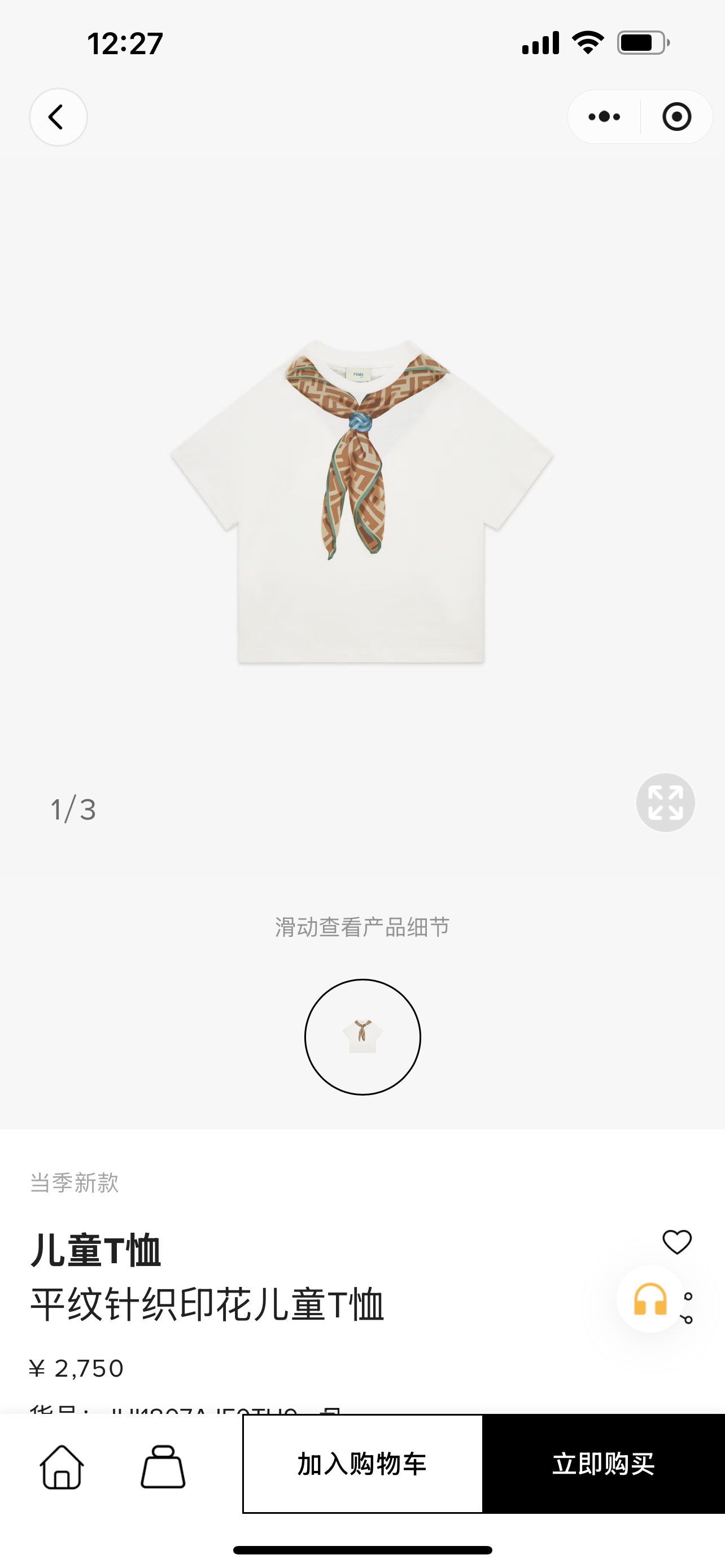725x1568 pixels.
Task: Open the mini program three-dot menu
Action: coord(604,117)
